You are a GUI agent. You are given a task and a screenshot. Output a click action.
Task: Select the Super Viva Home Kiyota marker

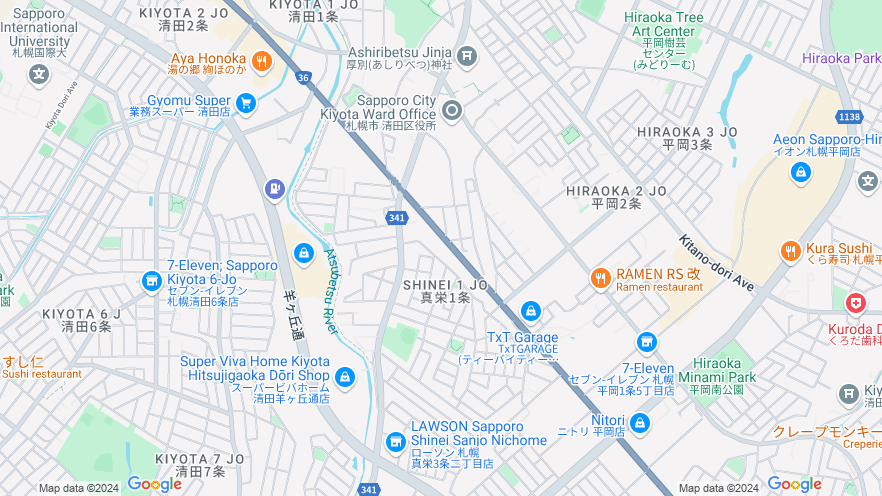pyautogui.click(x=345, y=377)
